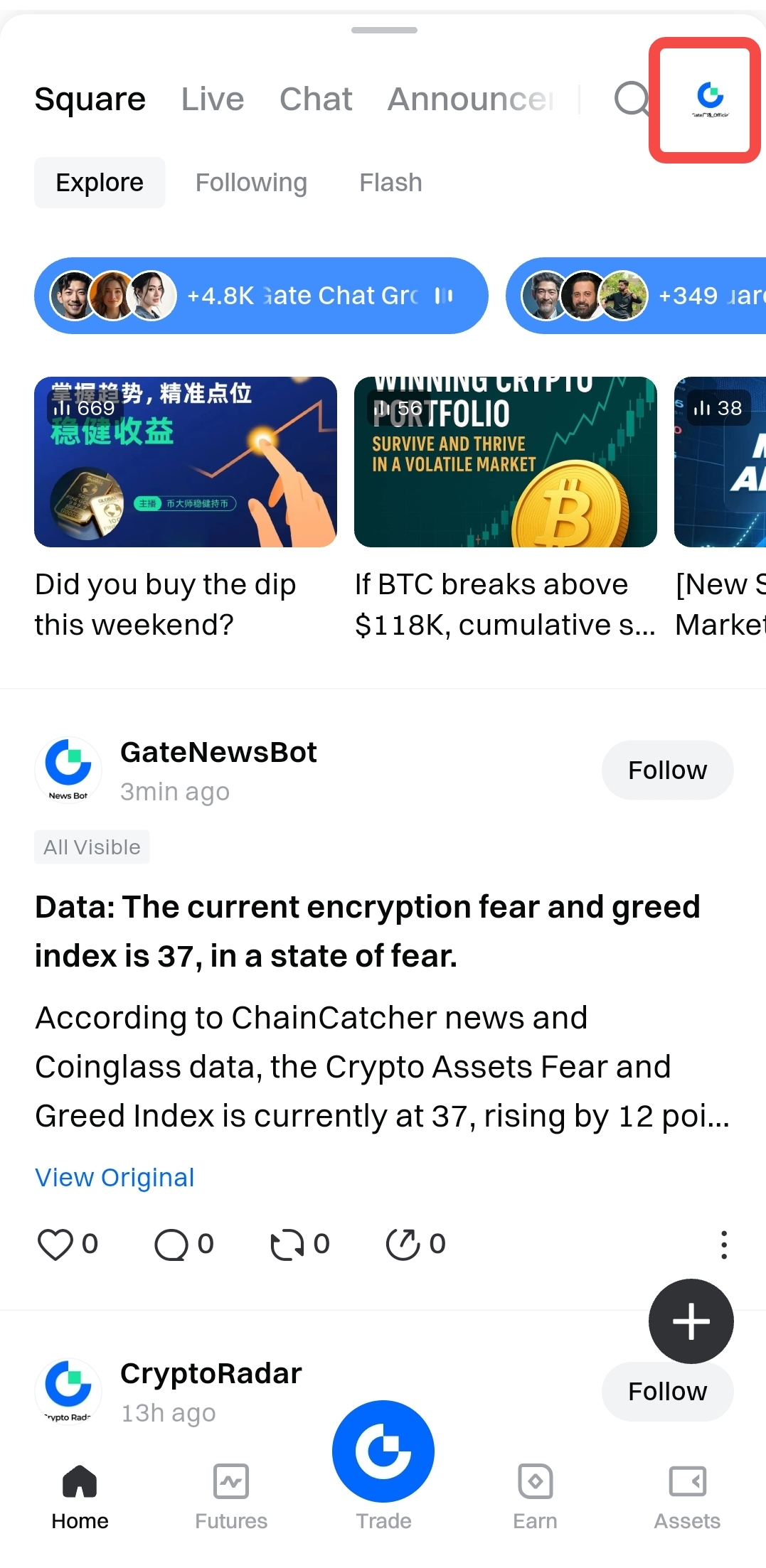Switch to the Chat tab
The image size is (766, 1568).
coord(316,99)
